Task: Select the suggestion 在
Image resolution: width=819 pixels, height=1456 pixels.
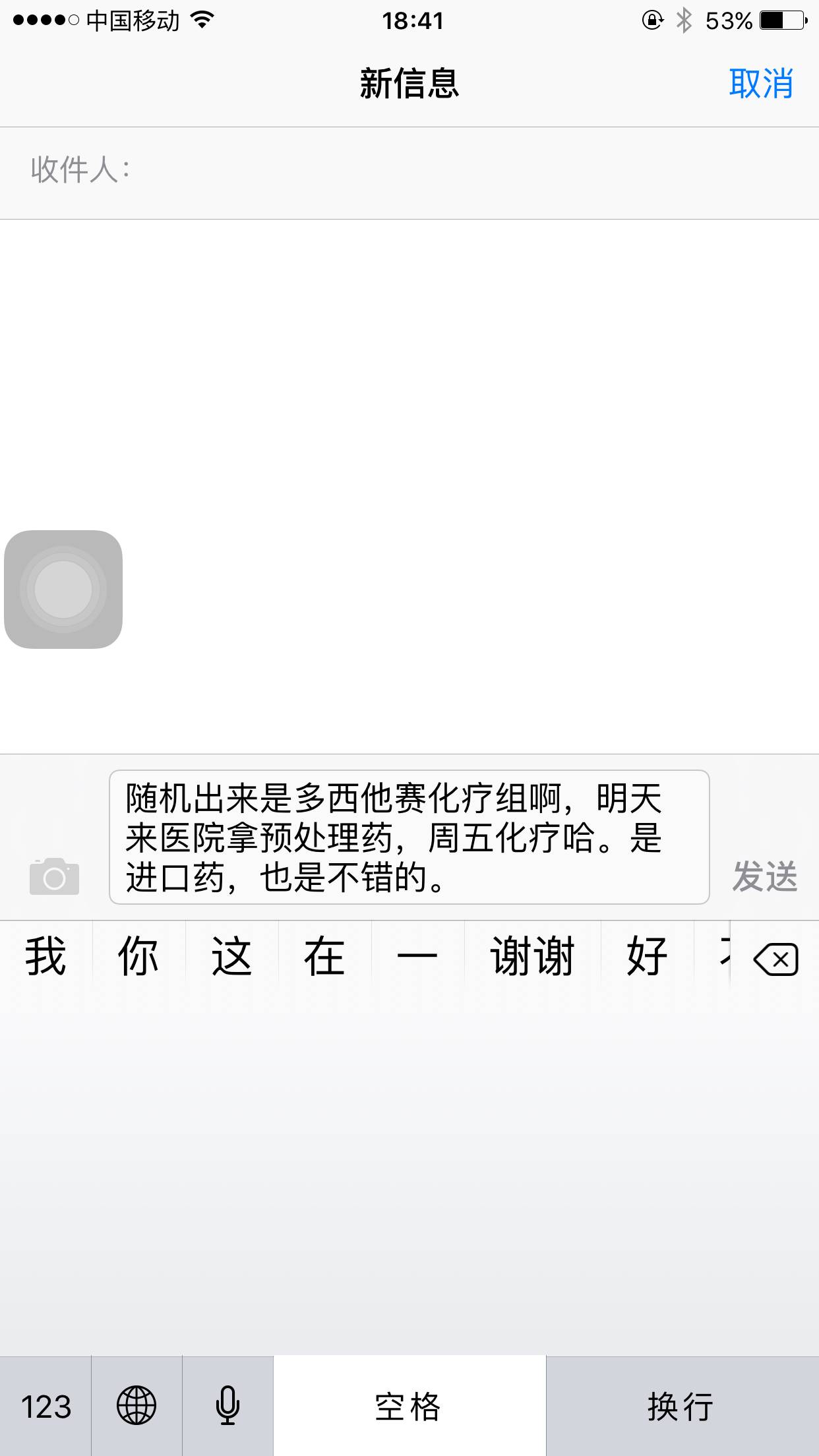Action: (x=324, y=956)
